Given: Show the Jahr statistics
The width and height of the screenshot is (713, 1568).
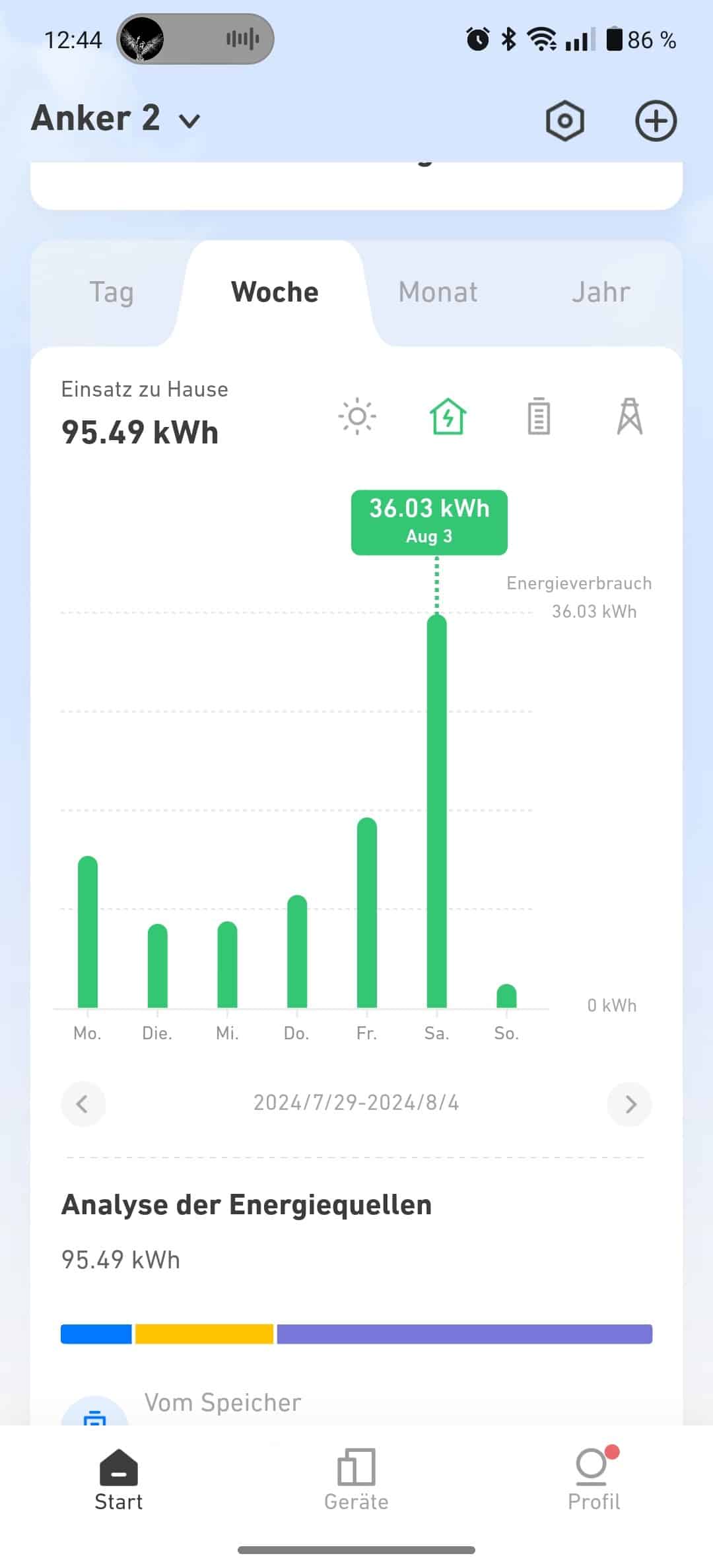Looking at the screenshot, I should point(601,292).
